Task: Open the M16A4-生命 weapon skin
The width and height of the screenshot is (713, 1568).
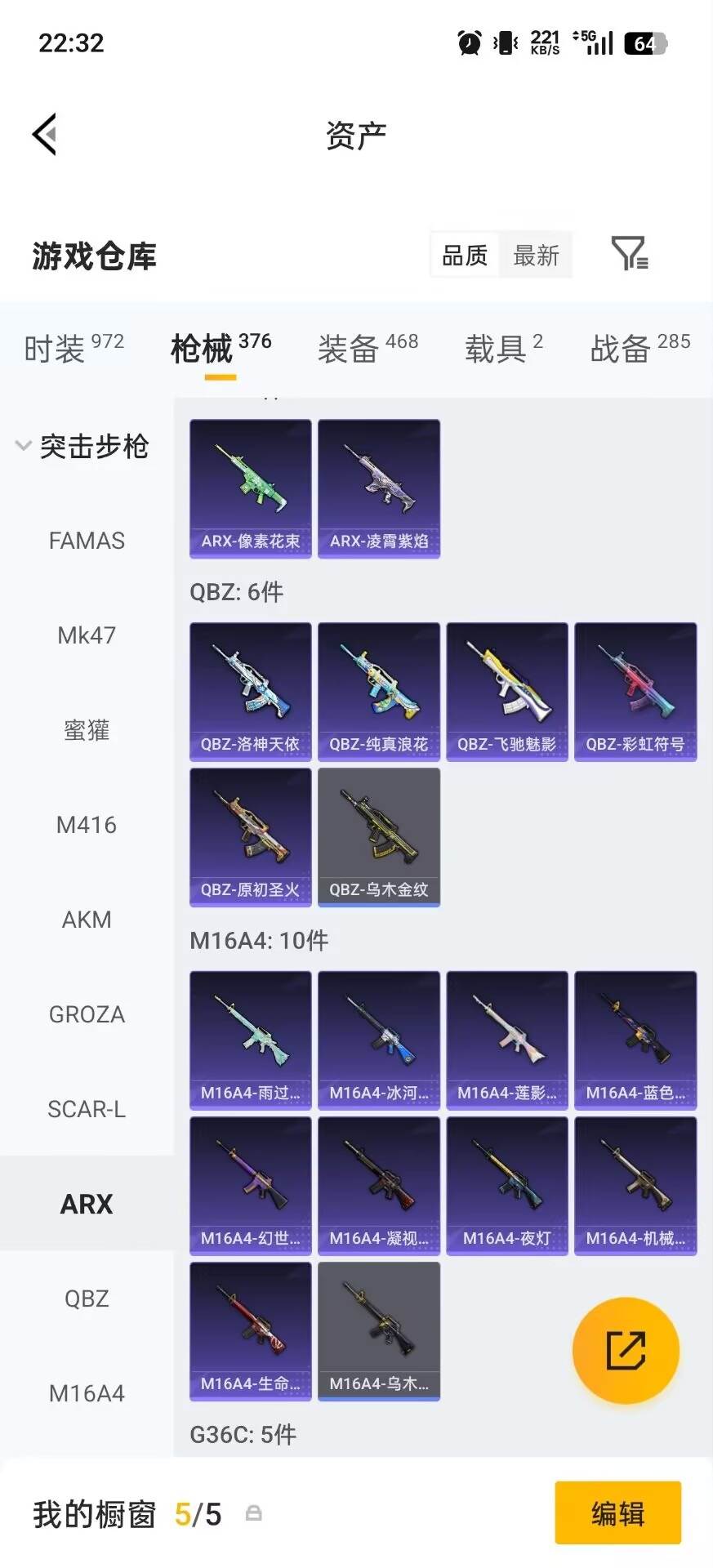Action: [249, 1331]
